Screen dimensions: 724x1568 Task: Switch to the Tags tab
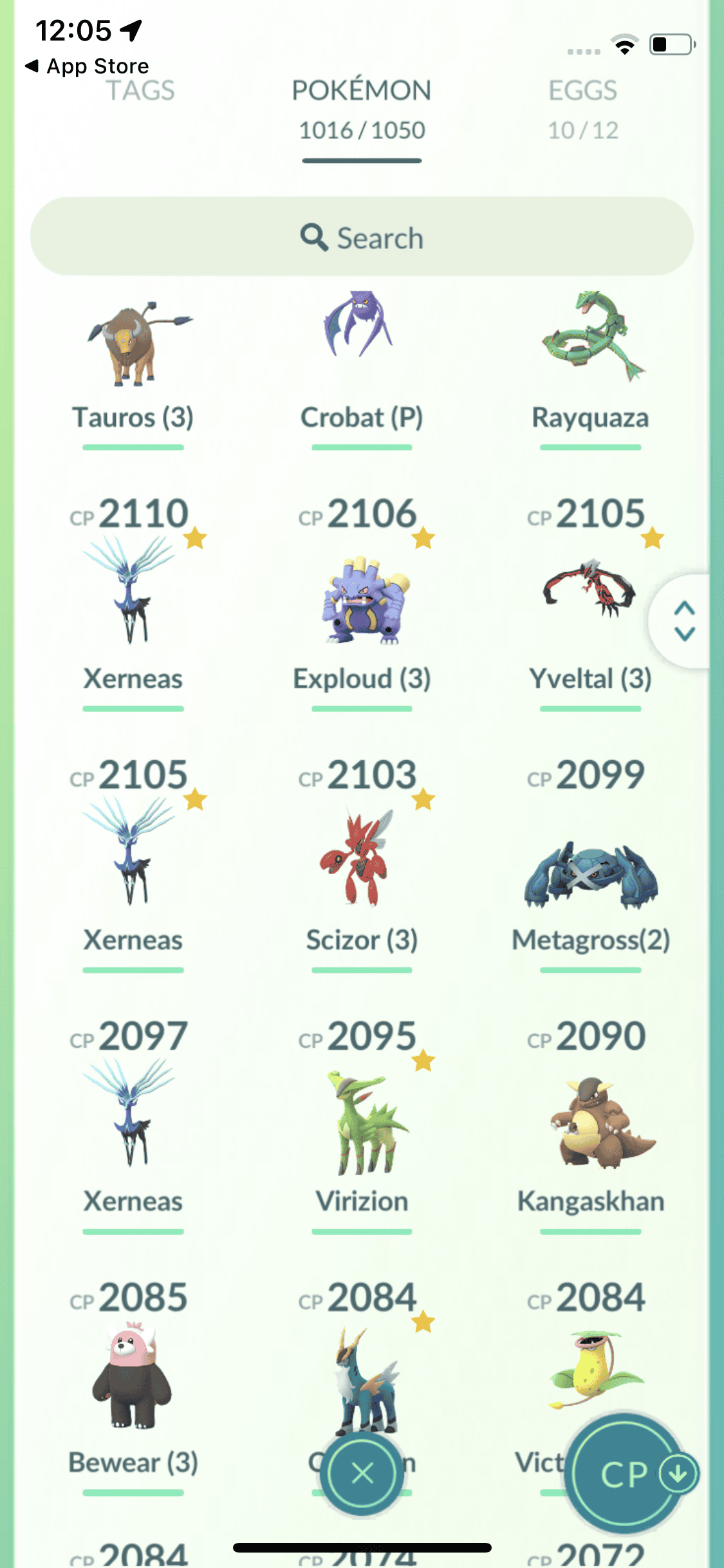coord(140,91)
